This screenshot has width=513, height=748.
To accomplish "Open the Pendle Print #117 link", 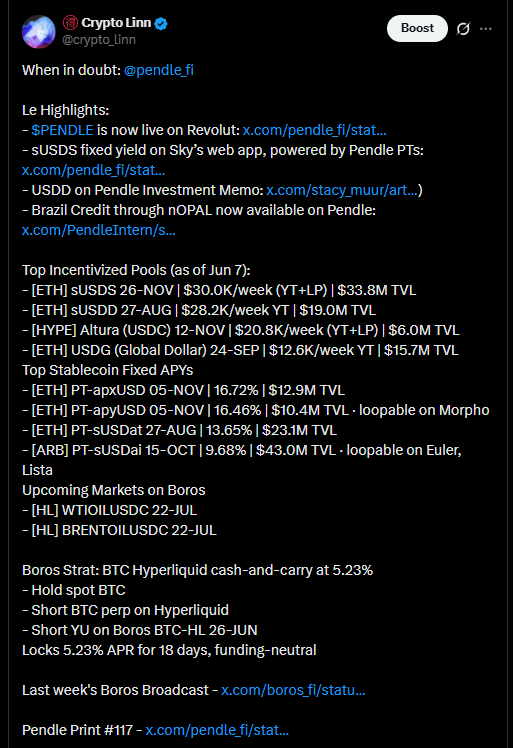I will click(x=217, y=730).
